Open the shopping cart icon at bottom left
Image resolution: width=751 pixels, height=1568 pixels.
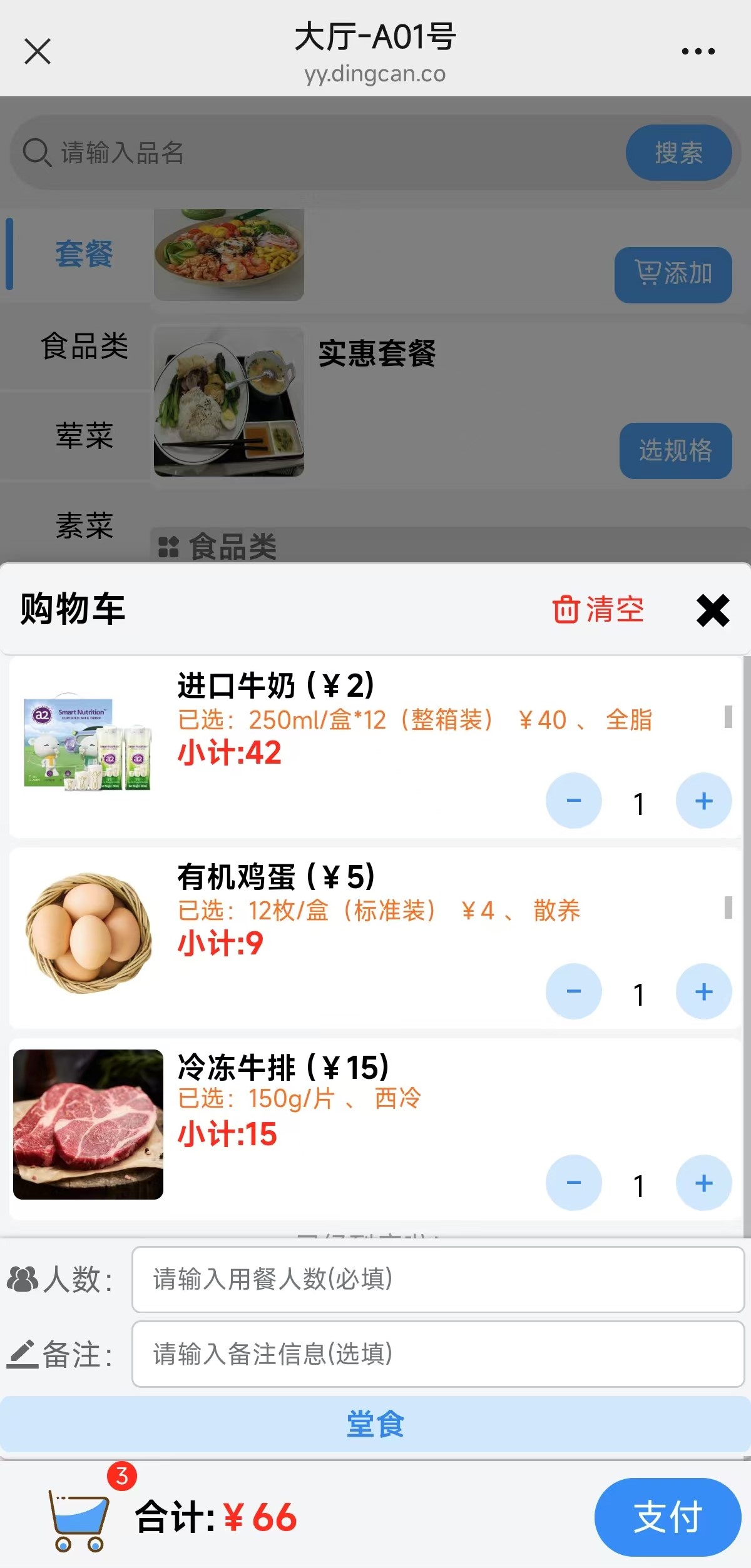(x=78, y=1517)
